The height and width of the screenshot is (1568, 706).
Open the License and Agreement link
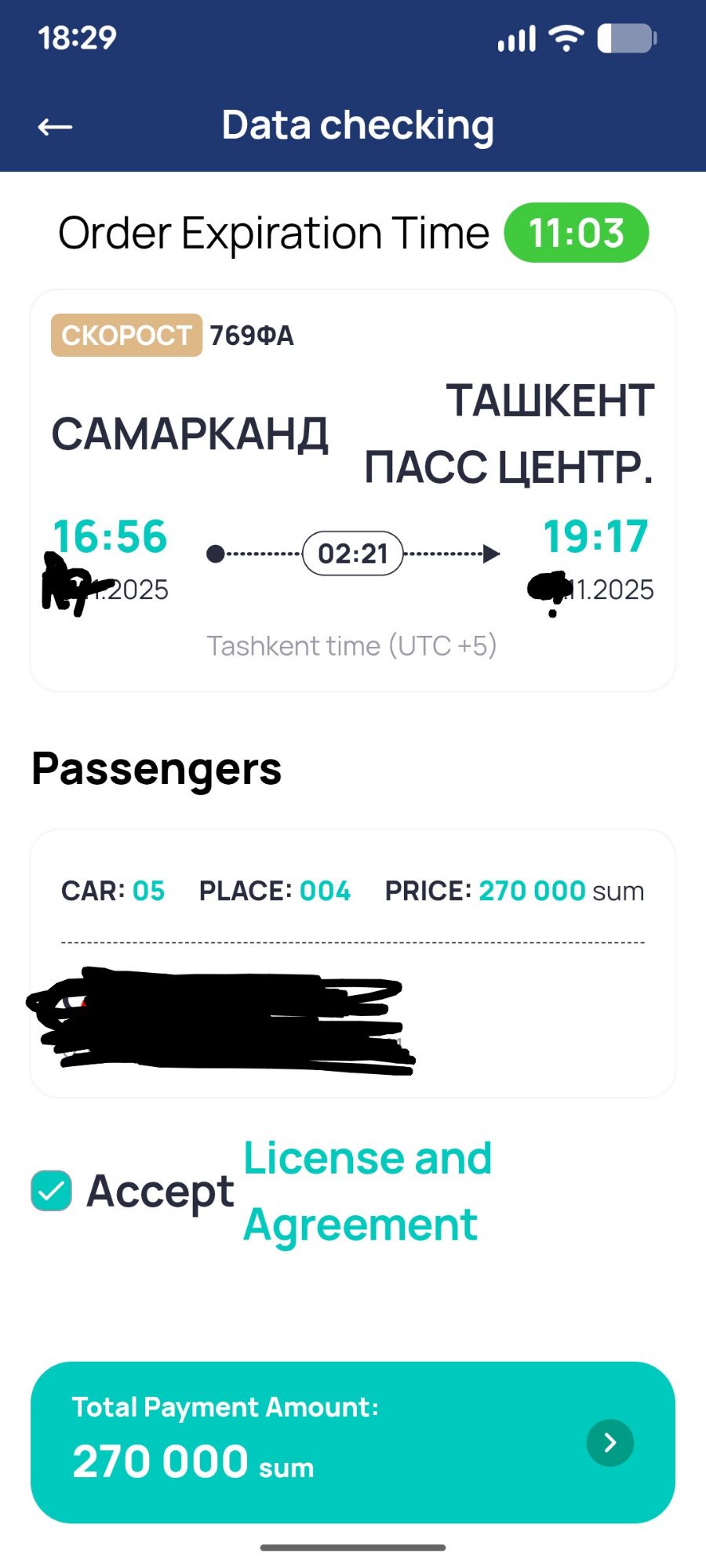(367, 1191)
